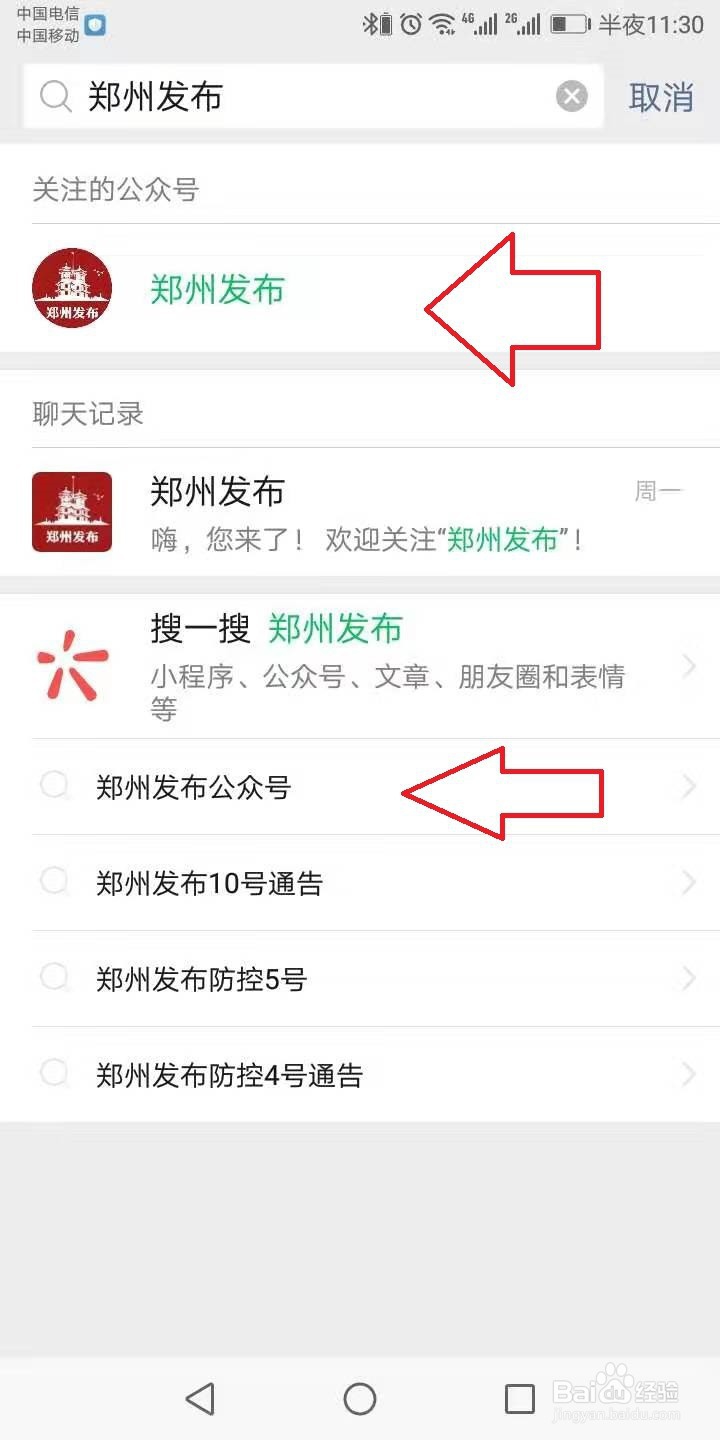Open the 郑州发布 official account avatar

tap(72, 288)
